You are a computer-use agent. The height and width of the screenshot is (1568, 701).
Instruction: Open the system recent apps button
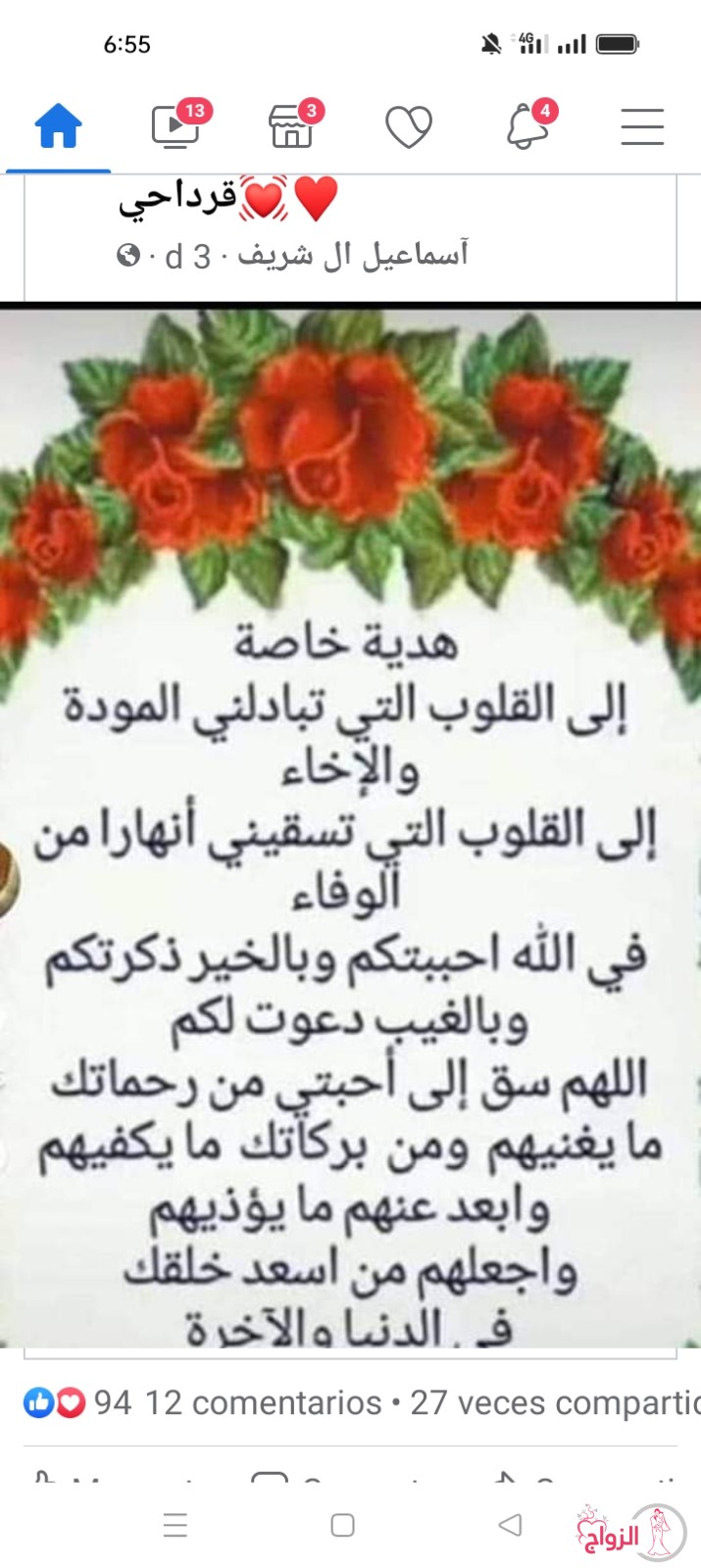point(175,1525)
